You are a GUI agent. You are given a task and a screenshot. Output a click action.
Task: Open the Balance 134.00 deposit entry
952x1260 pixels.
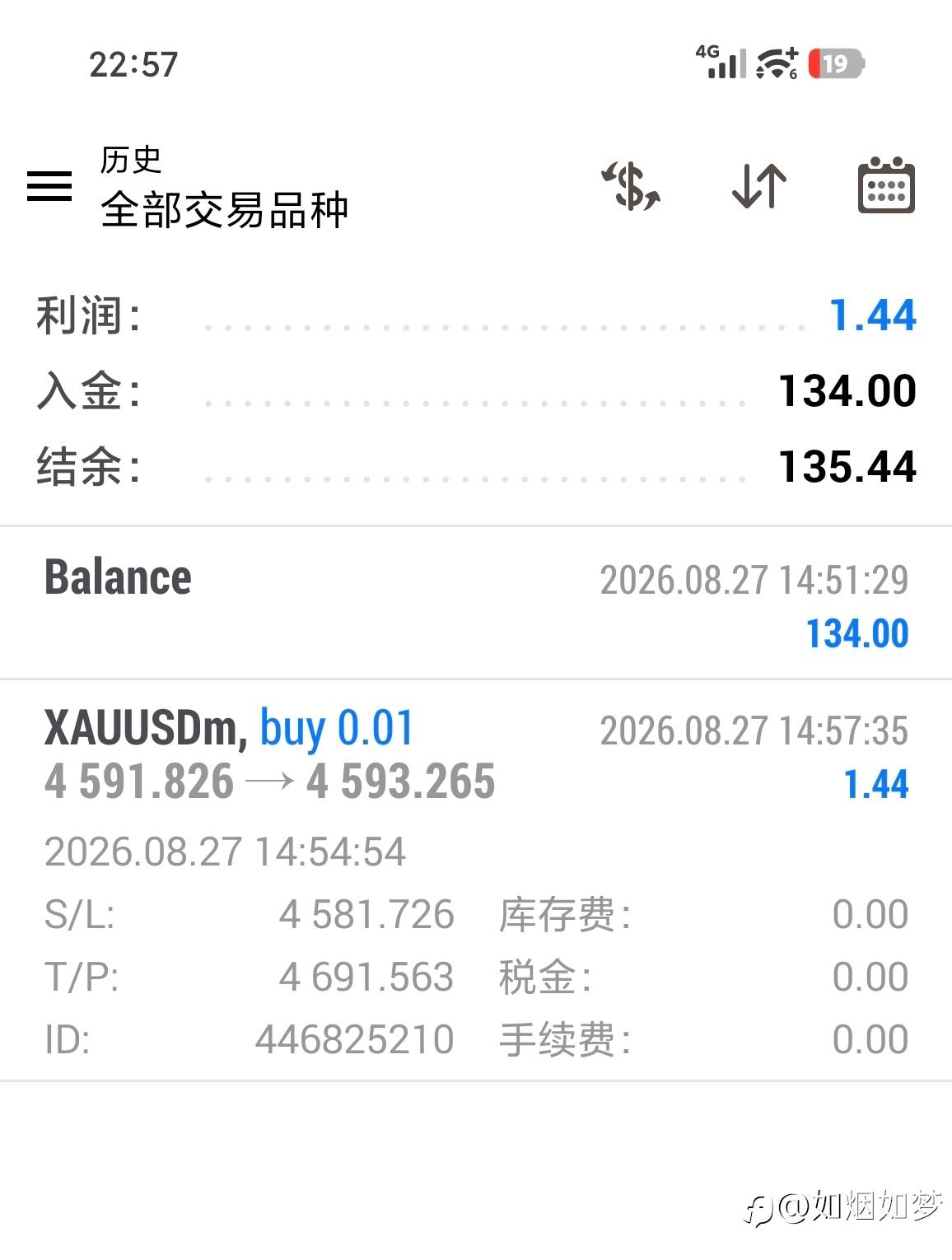[x=476, y=604]
